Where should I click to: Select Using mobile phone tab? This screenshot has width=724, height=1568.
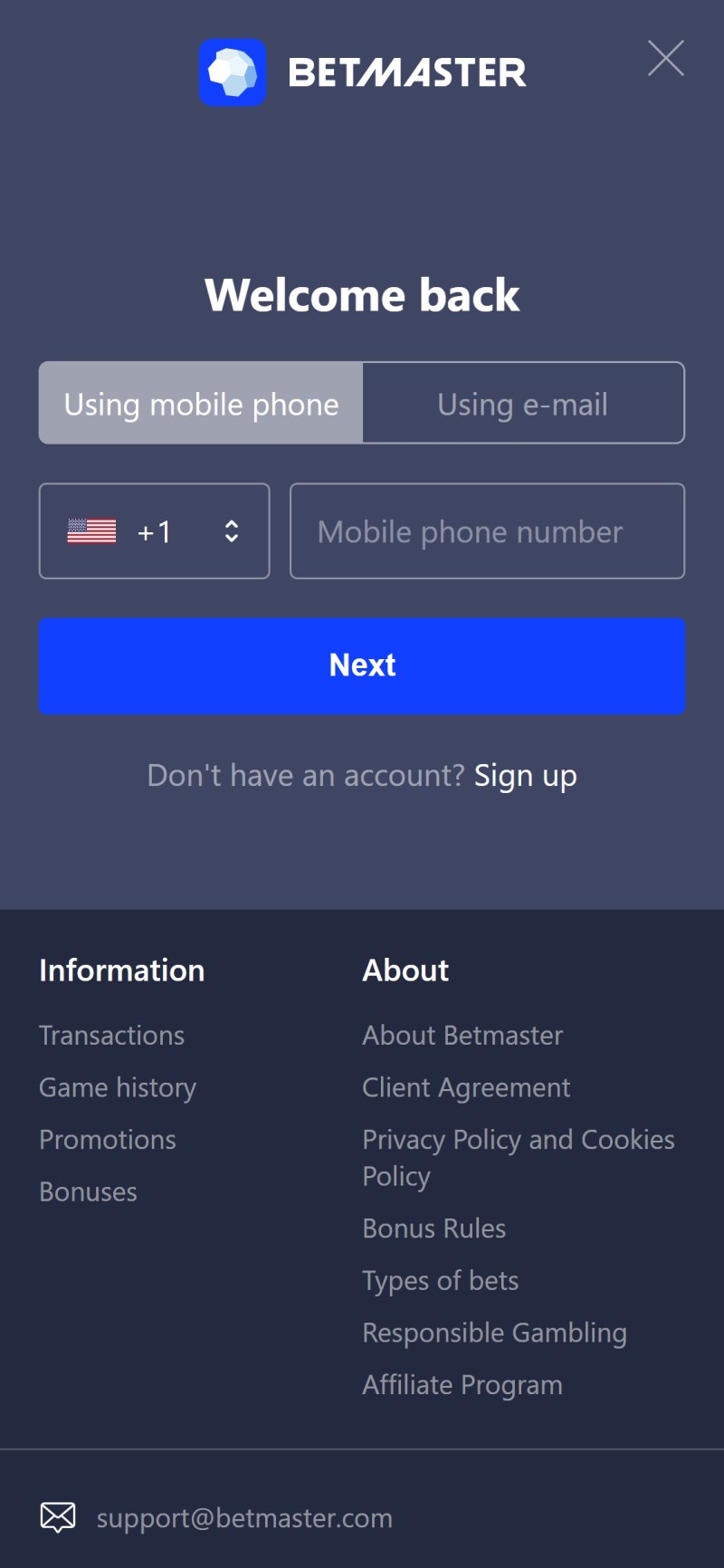[x=201, y=404]
